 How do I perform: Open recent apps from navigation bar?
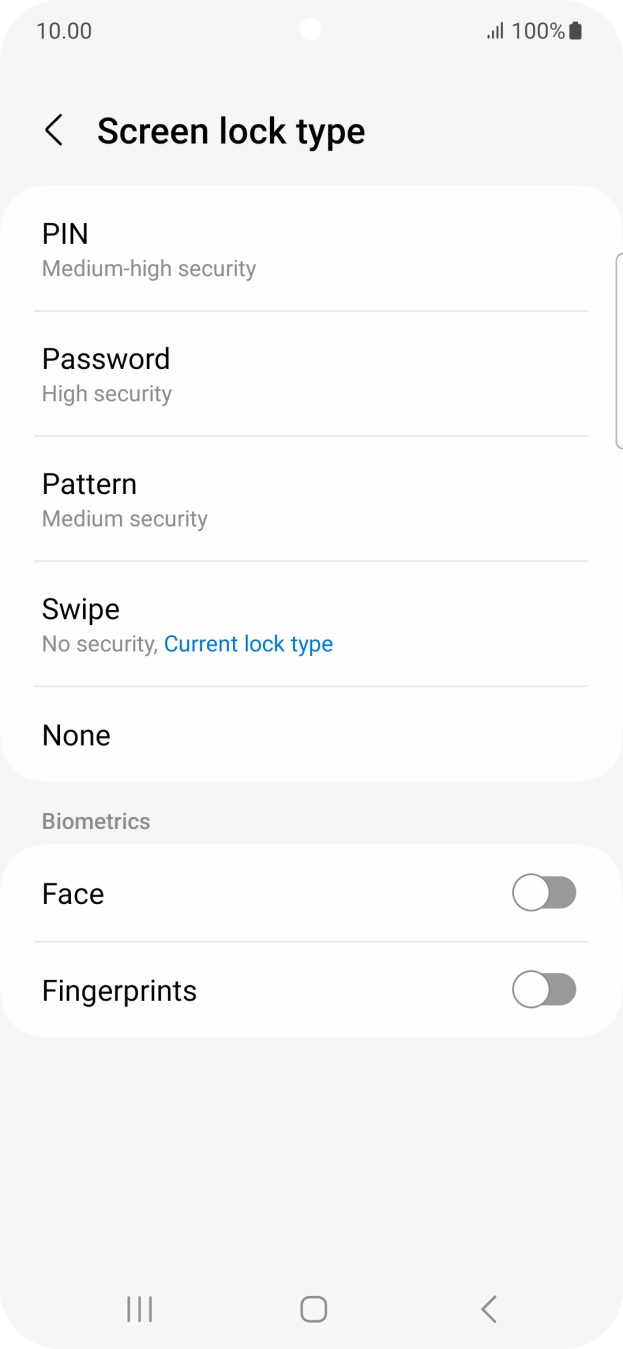click(139, 1309)
